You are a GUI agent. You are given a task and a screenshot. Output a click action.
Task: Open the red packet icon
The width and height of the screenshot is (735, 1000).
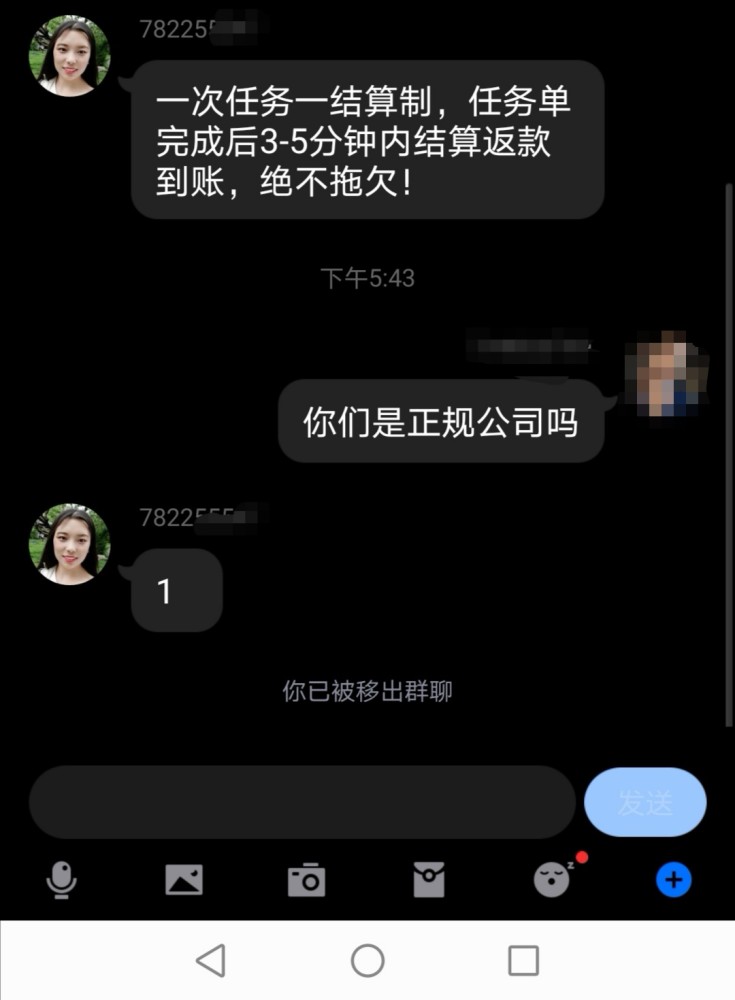tap(429, 880)
